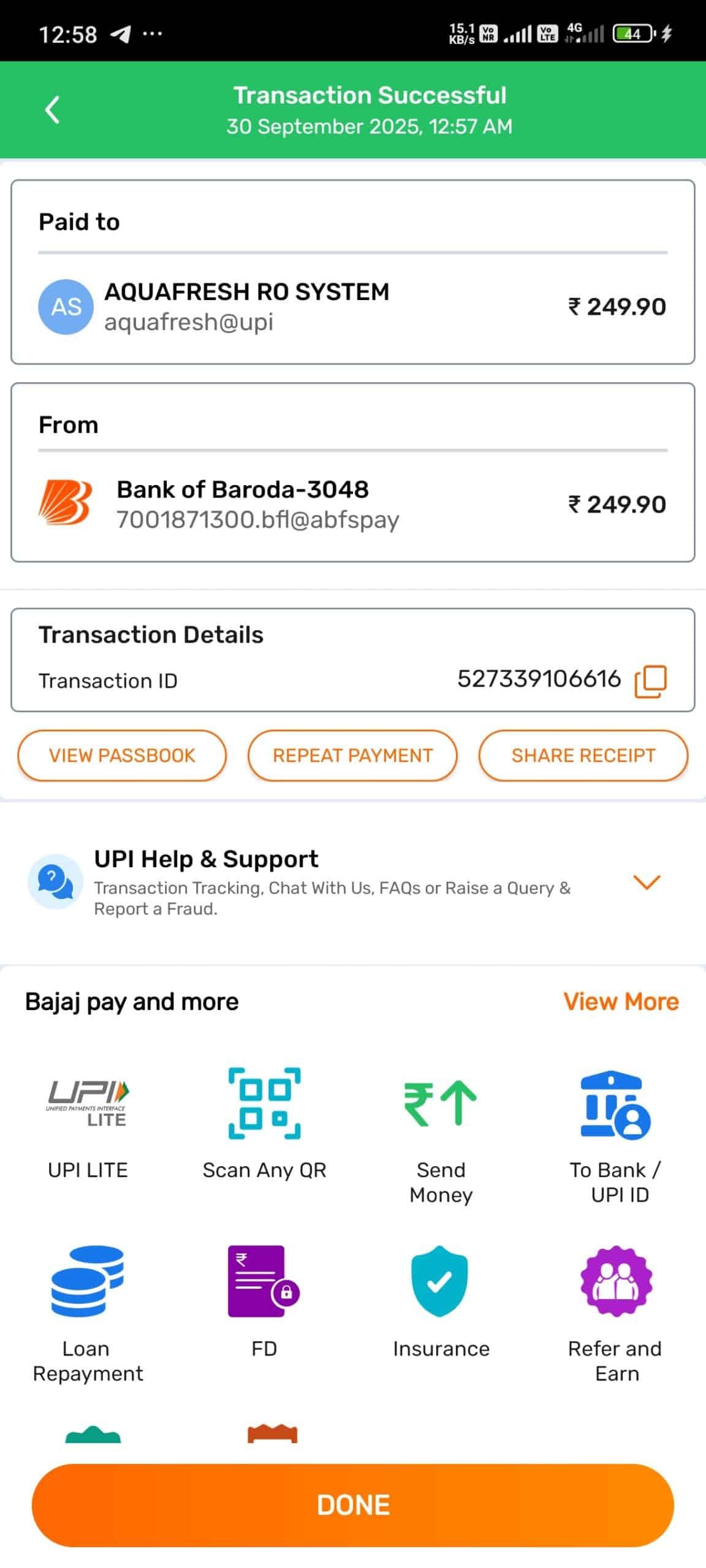Open View Passbook
706x1568 pixels.
pos(122,755)
